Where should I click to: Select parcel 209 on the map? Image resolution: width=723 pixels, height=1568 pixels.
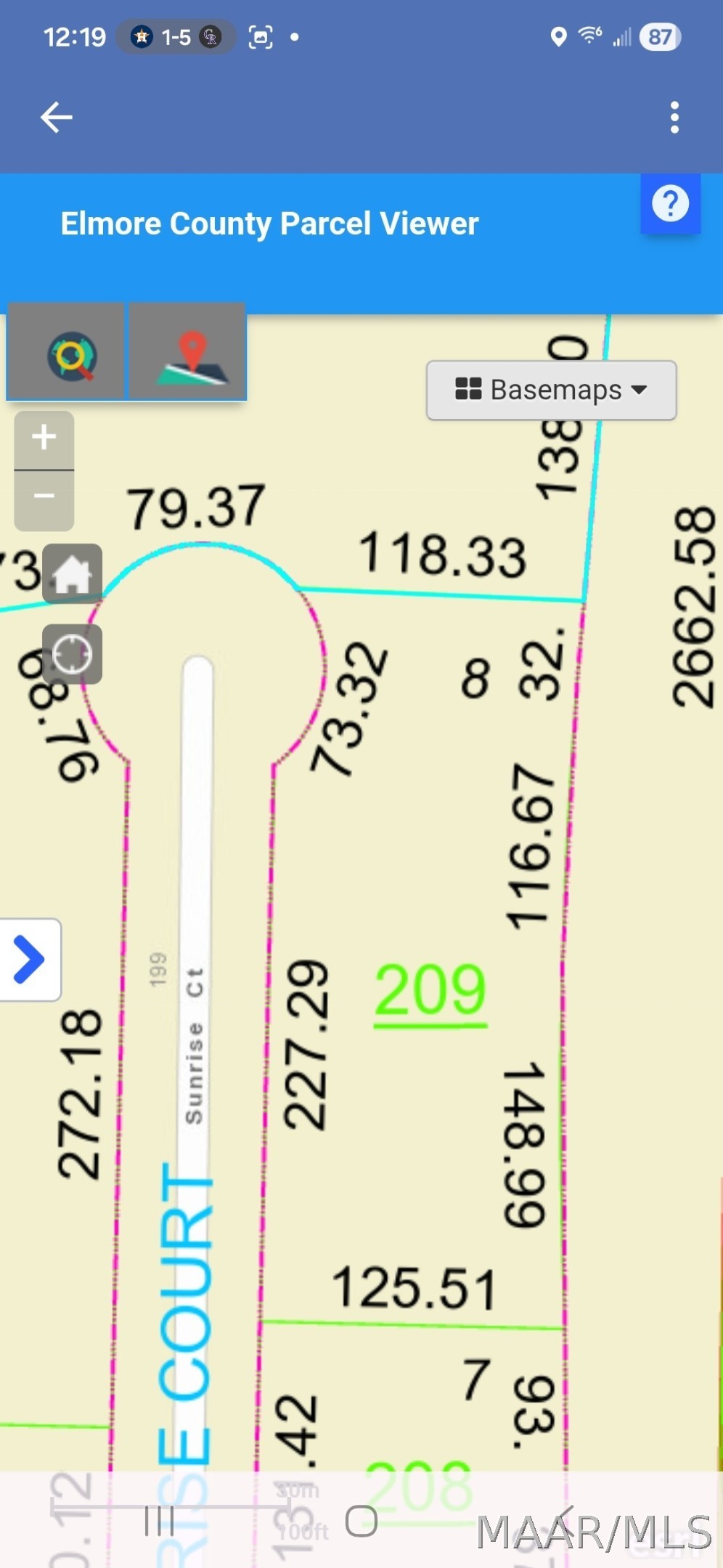coord(430,990)
